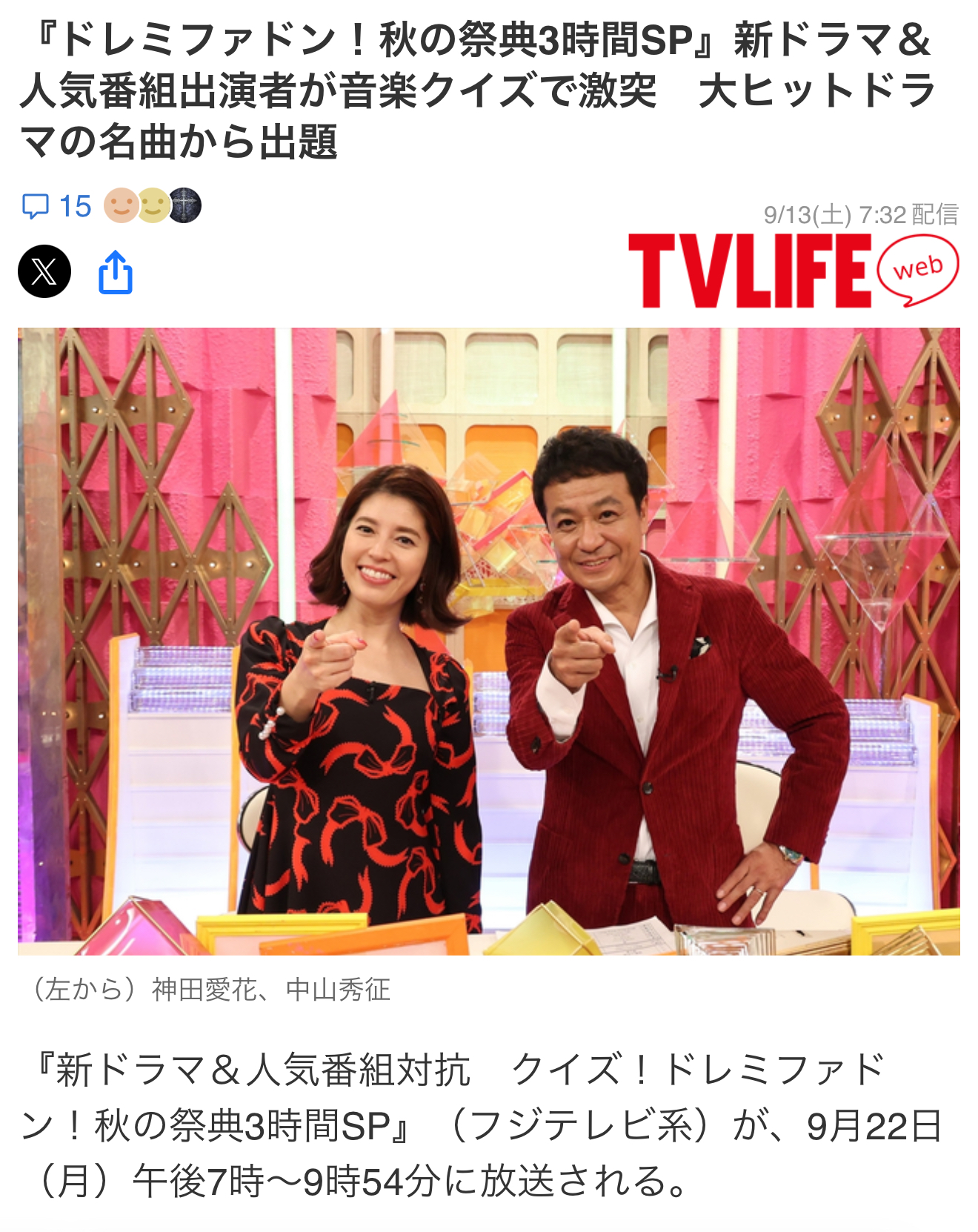This screenshot has height=1232, width=978.
Task: Open the share sheet icon
Action: click(x=116, y=273)
